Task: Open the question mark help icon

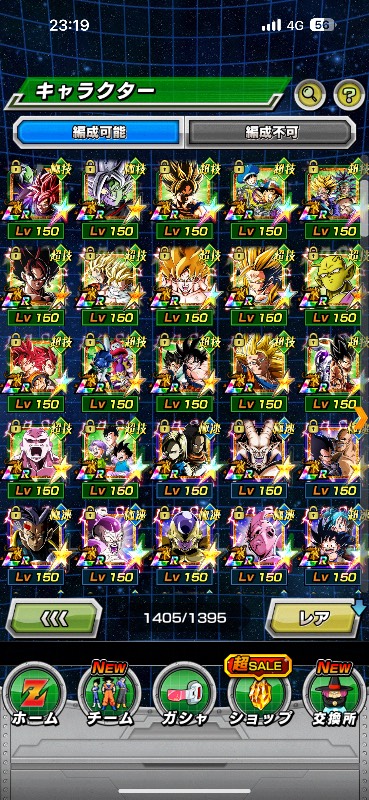Action: click(x=349, y=94)
